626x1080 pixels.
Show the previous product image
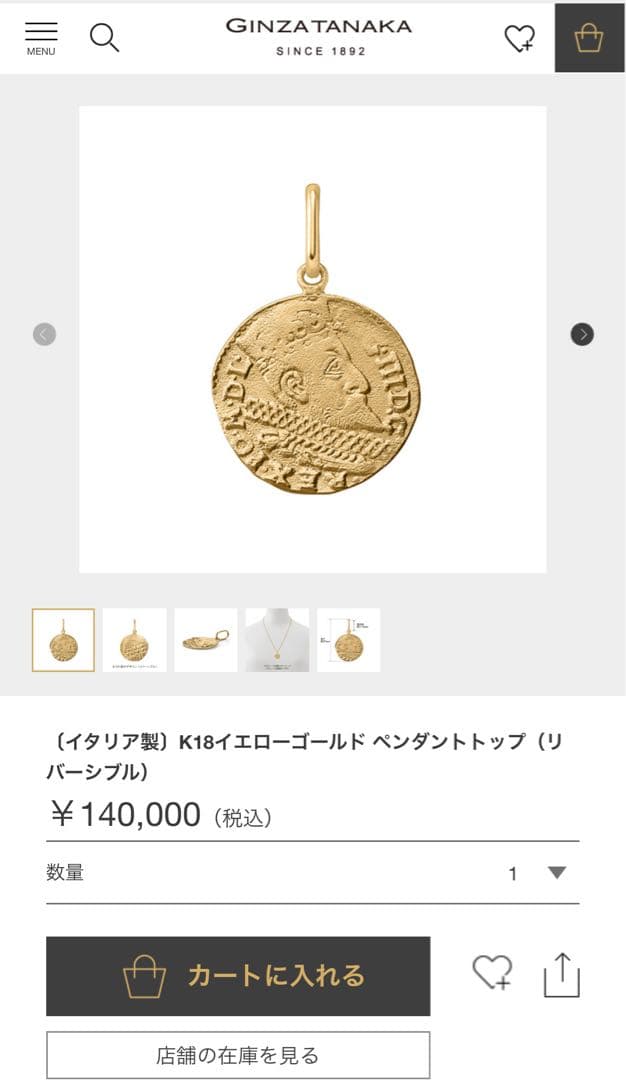44,334
